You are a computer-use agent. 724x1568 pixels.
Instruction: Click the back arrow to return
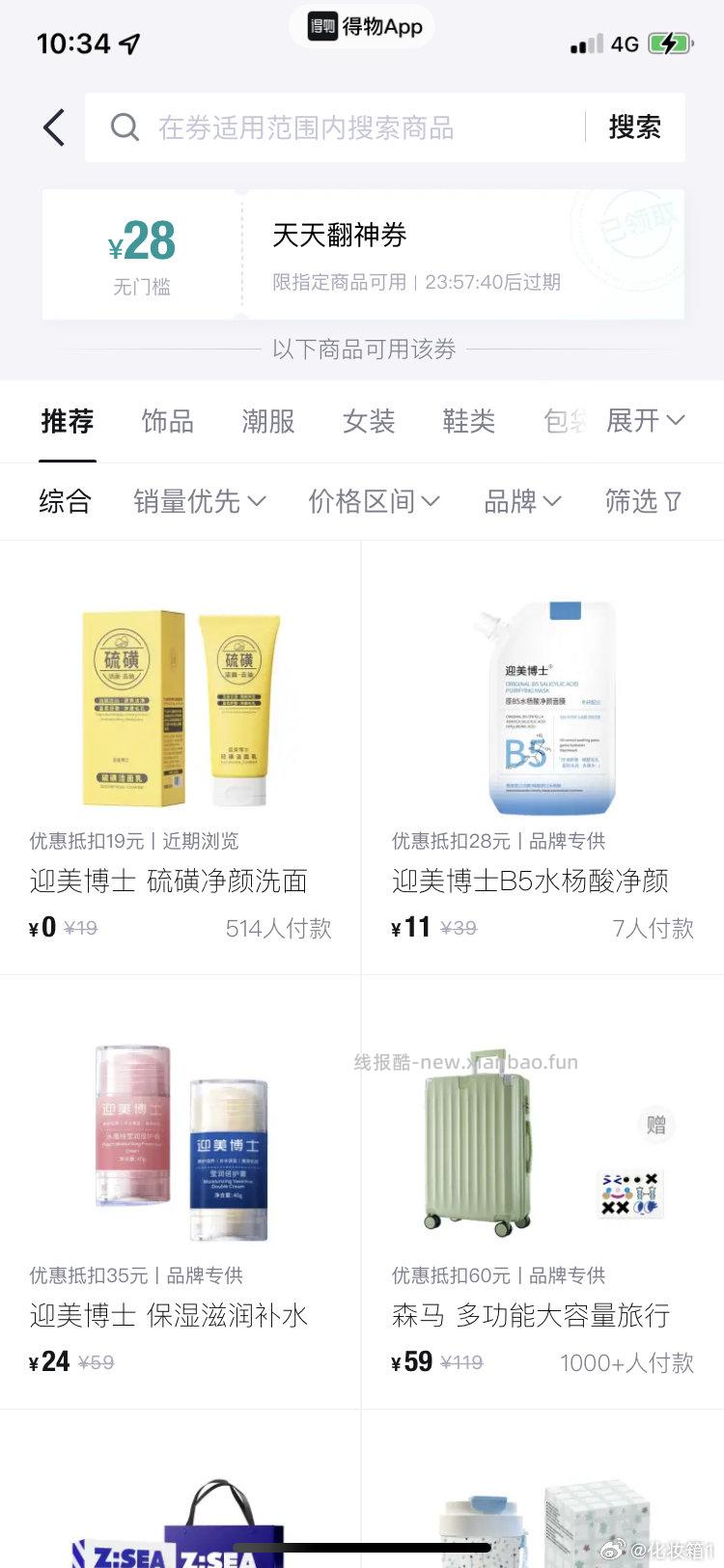click(x=53, y=126)
